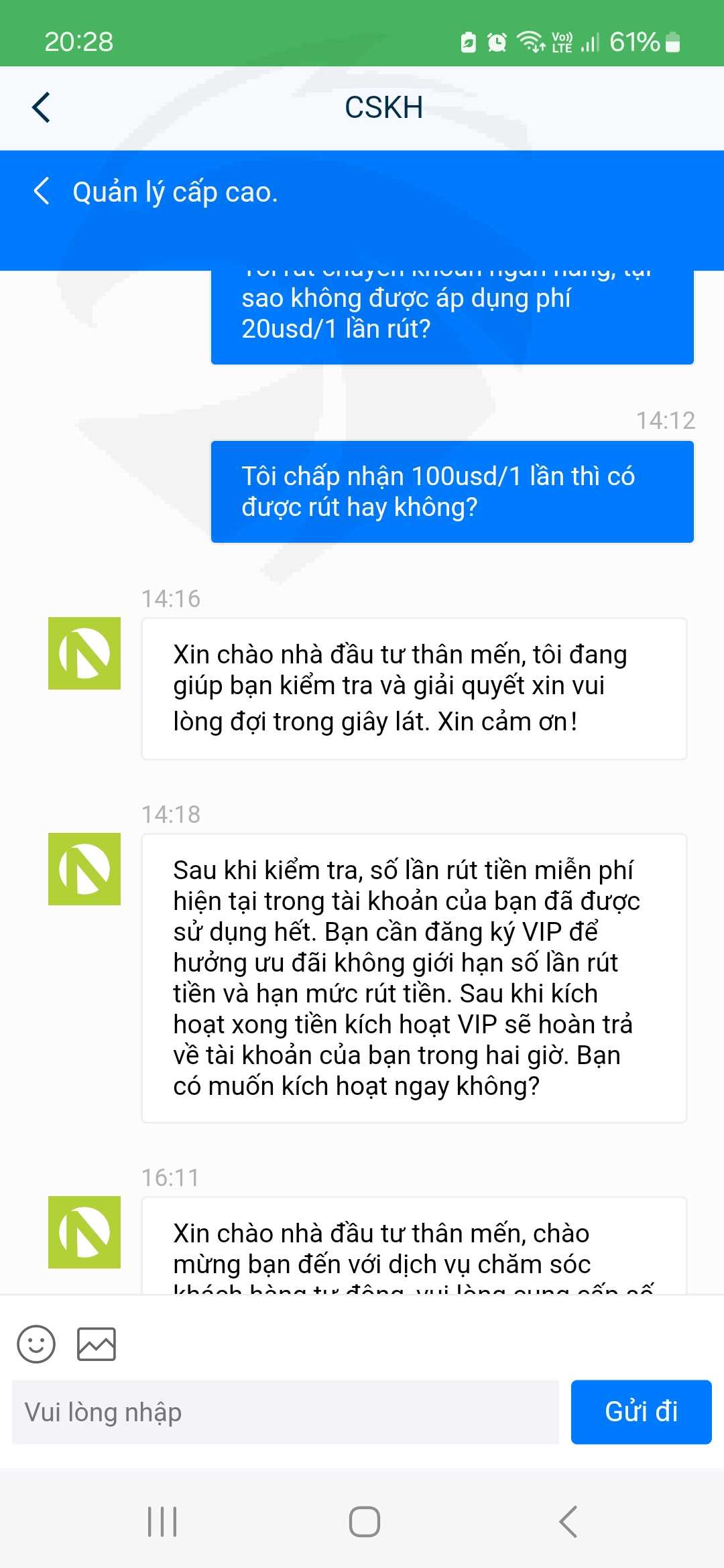724x1568 pixels.
Task: Attach an image to the chat
Action: [97, 1344]
